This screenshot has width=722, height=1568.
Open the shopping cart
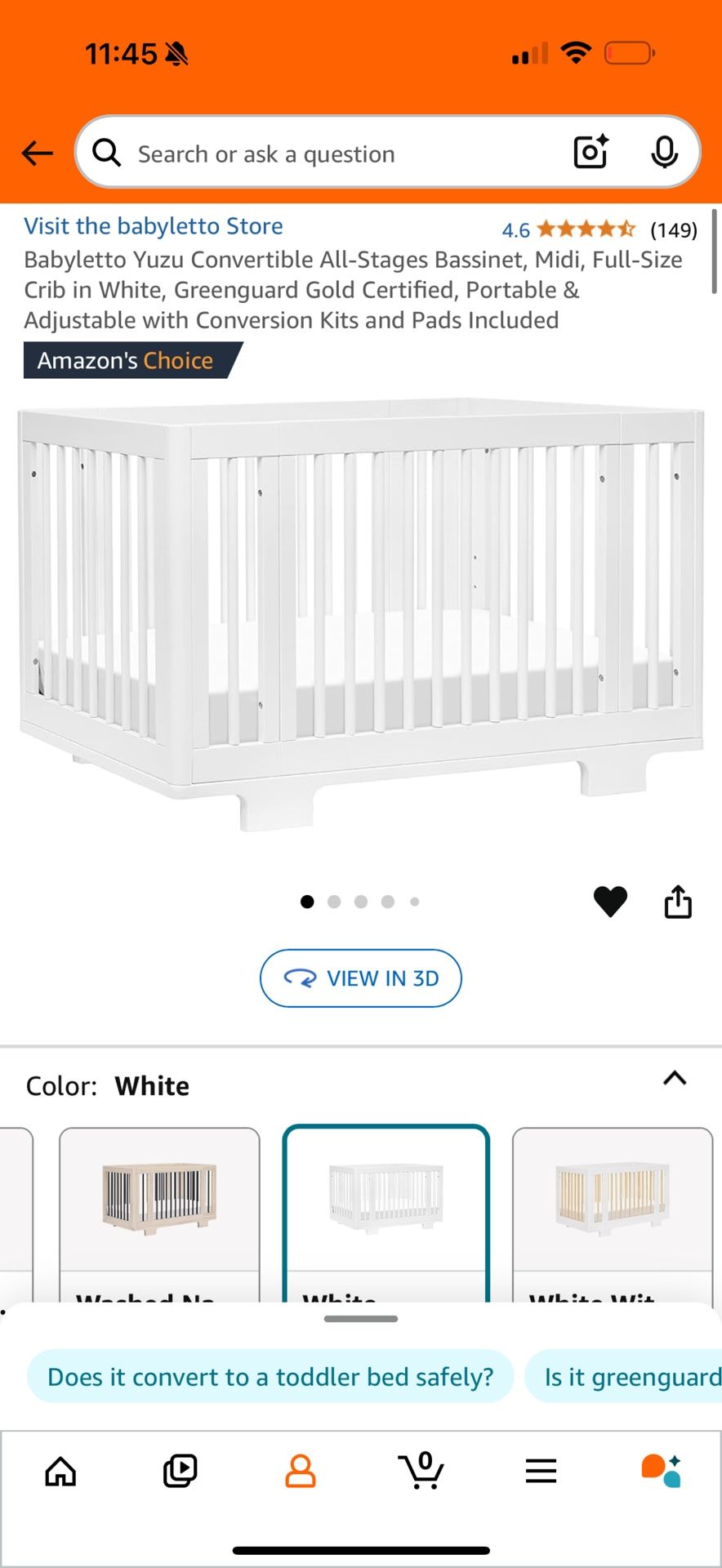click(x=421, y=1471)
